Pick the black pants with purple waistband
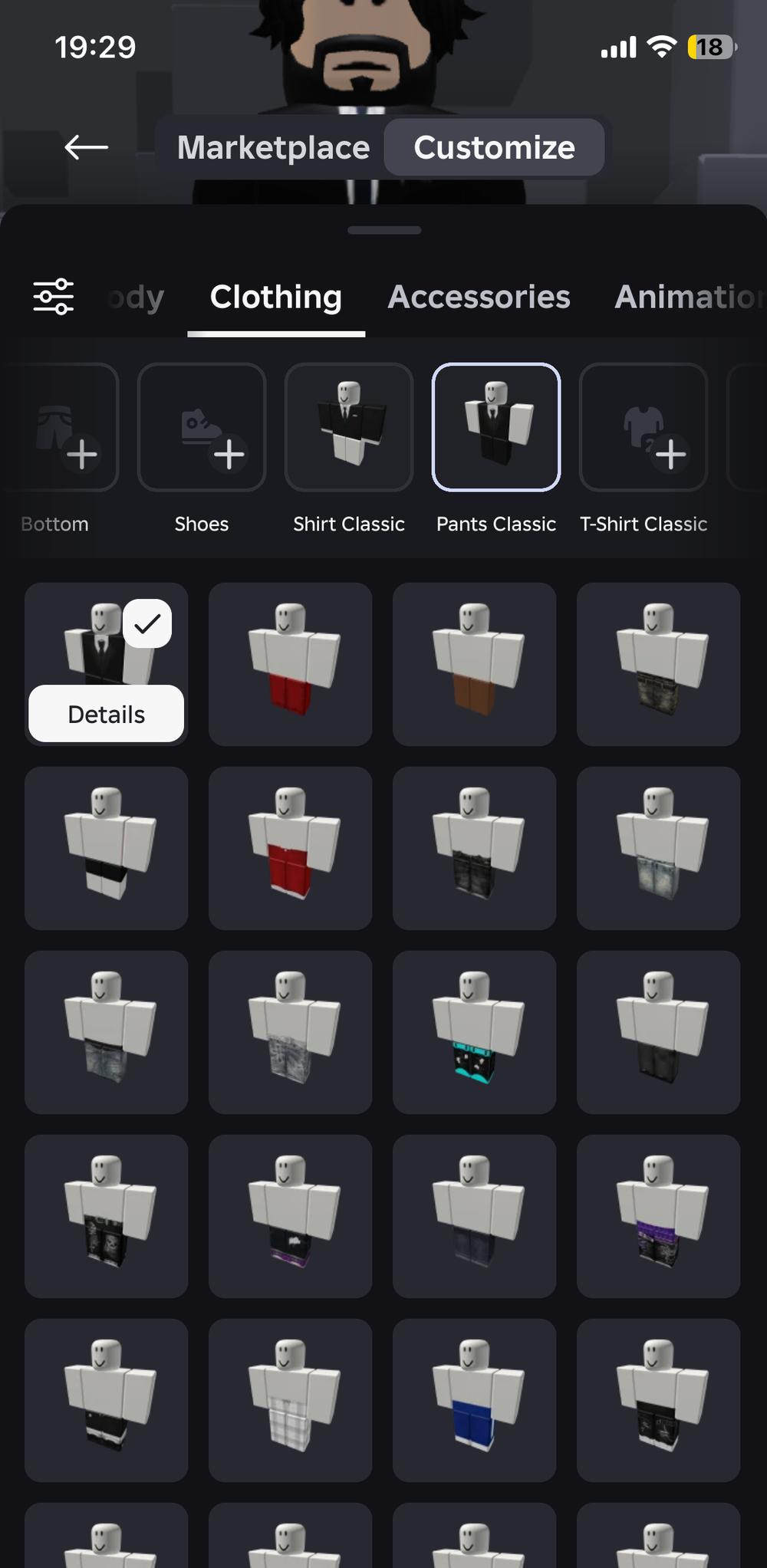The height and width of the screenshot is (1568, 767). point(658,1216)
